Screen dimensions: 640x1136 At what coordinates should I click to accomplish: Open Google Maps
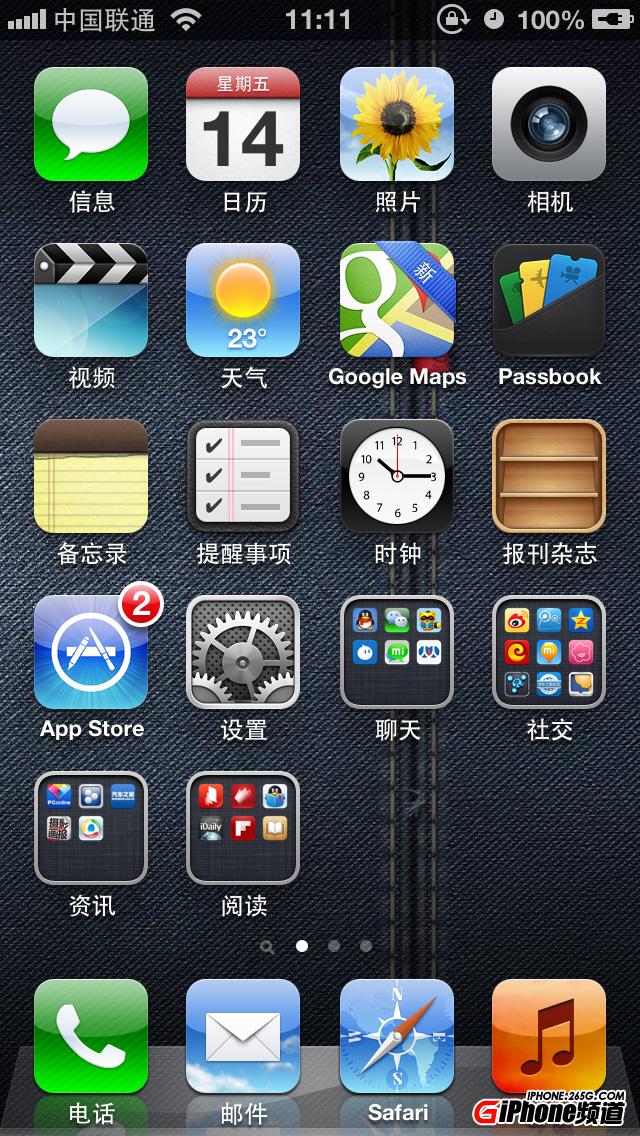tap(397, 300)
